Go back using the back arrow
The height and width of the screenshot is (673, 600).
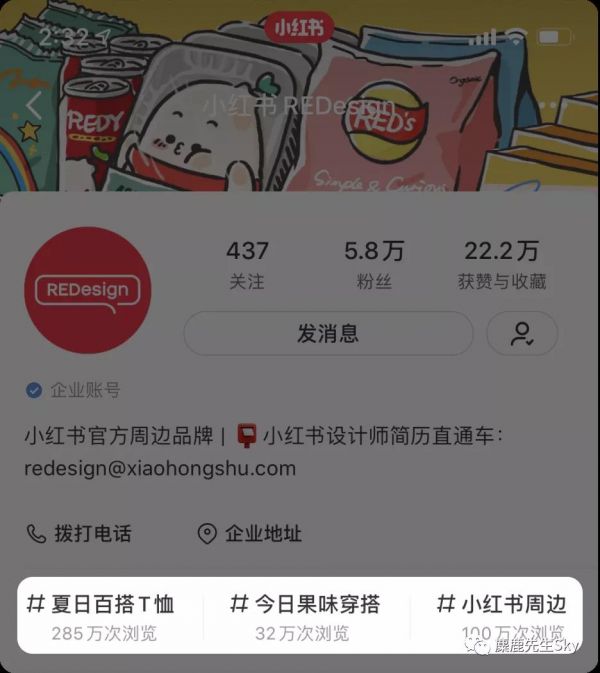coord(34,104)
